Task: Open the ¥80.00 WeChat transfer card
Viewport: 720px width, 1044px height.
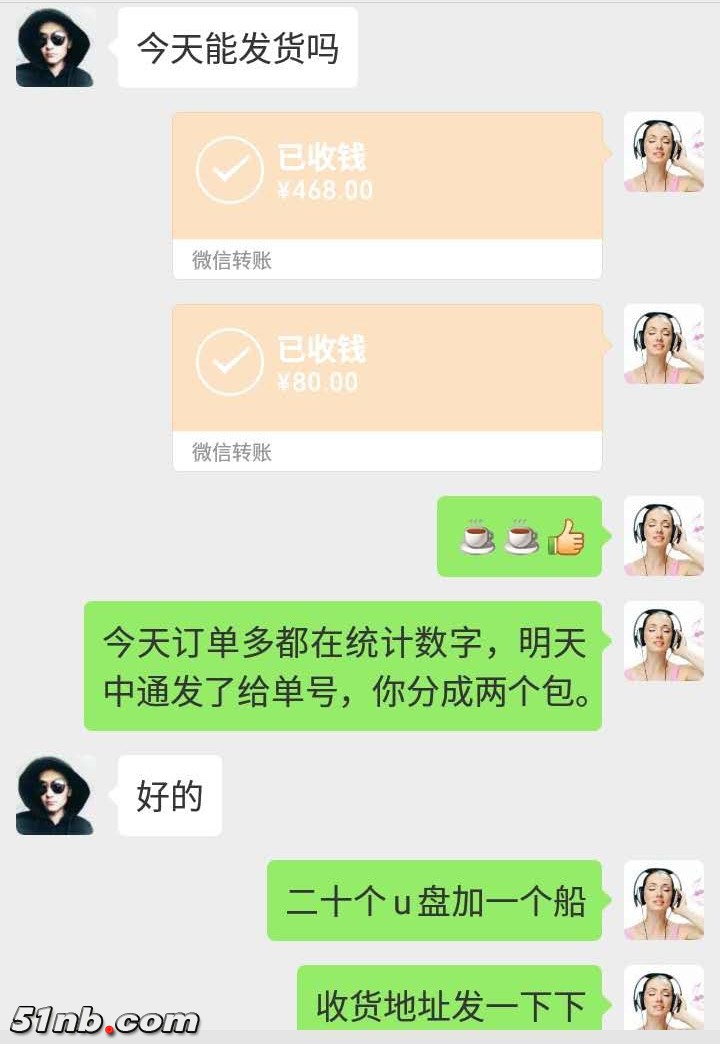Action: [x=387, y=387]
